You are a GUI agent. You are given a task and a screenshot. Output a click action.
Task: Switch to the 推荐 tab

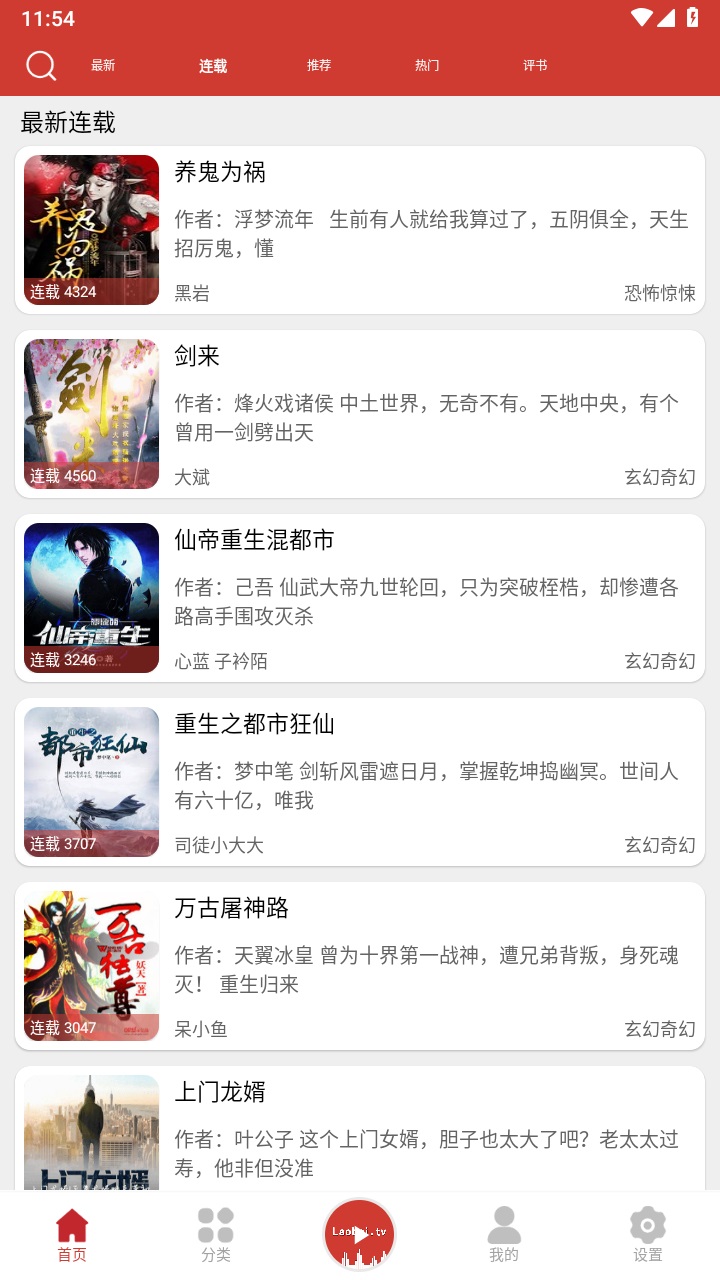pyautogui.click(x=319, y=64)
